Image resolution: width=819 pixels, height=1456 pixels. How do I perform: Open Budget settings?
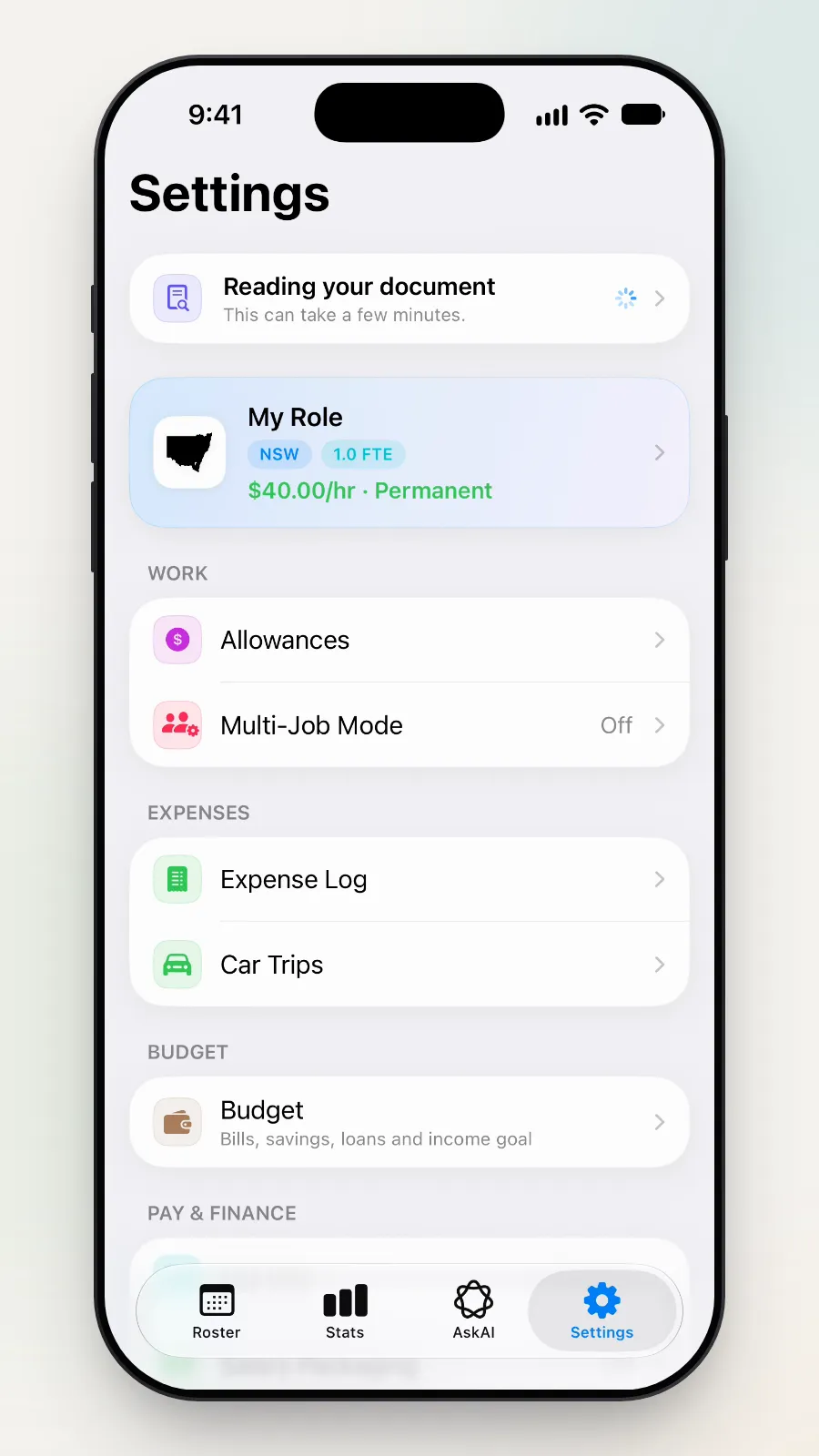point(409,1122)
